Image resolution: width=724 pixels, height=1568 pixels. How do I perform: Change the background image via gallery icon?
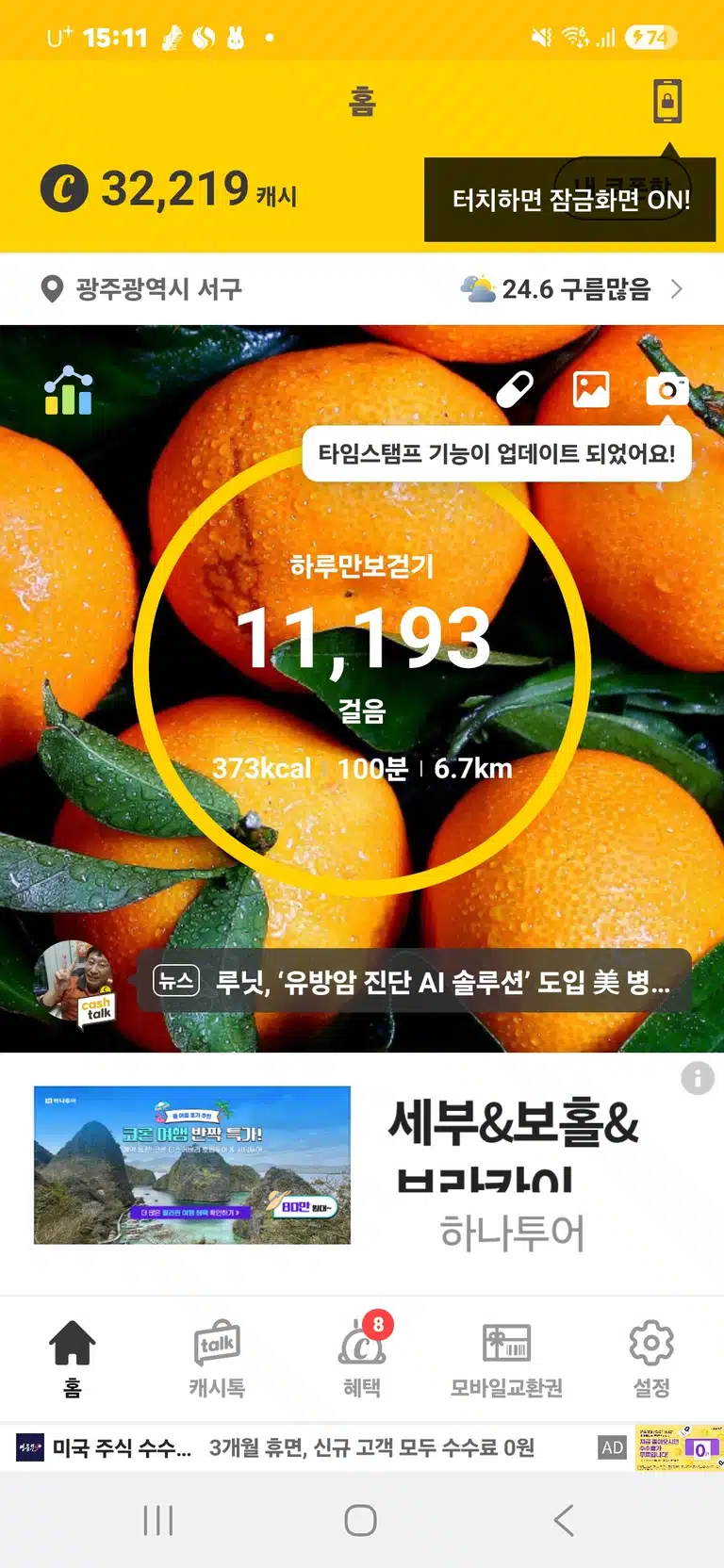[x=591, y=389]
